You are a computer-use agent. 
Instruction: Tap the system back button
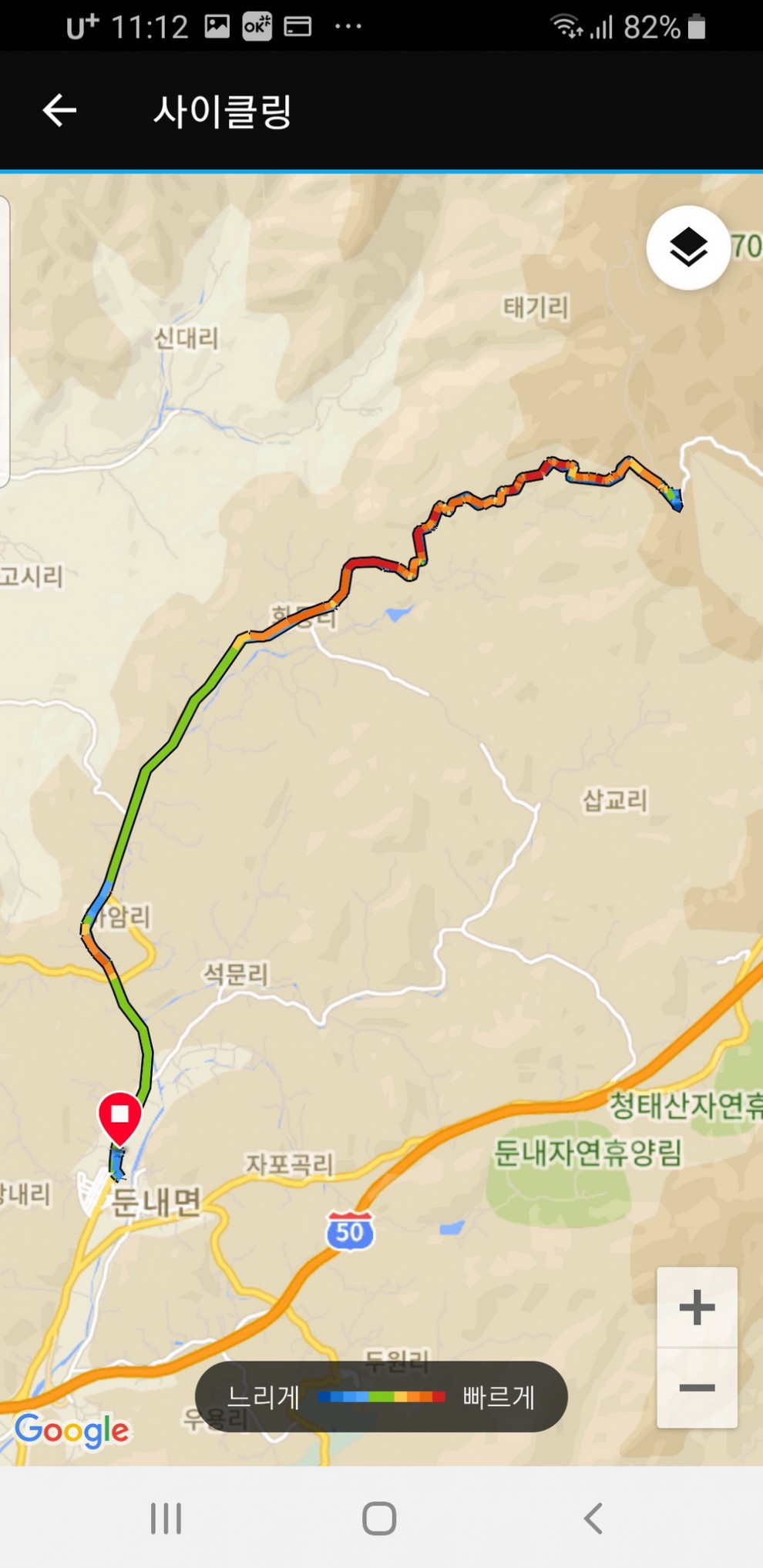point(593,1519)
